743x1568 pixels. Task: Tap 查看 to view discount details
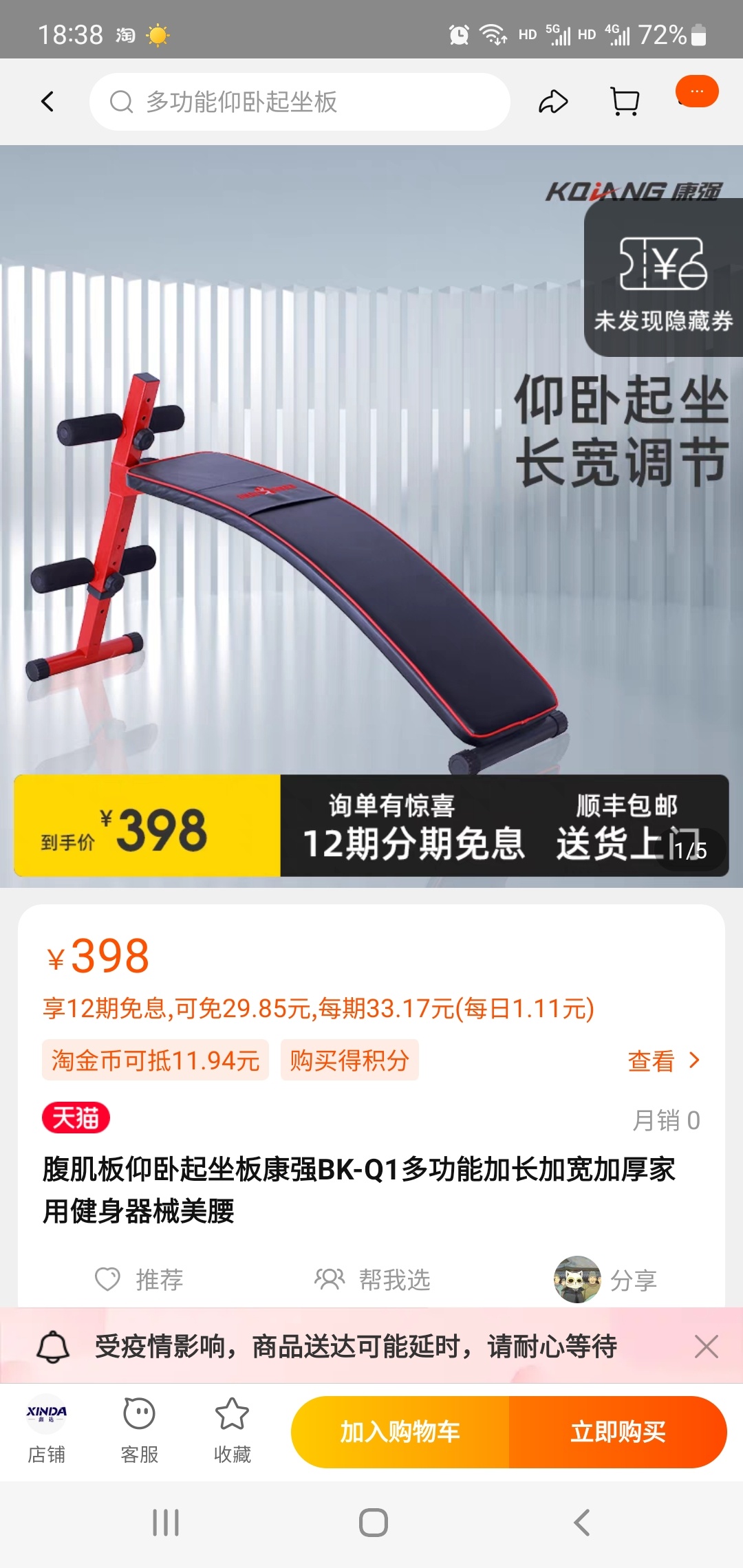pyautogui.click(x=663, y=1061)
